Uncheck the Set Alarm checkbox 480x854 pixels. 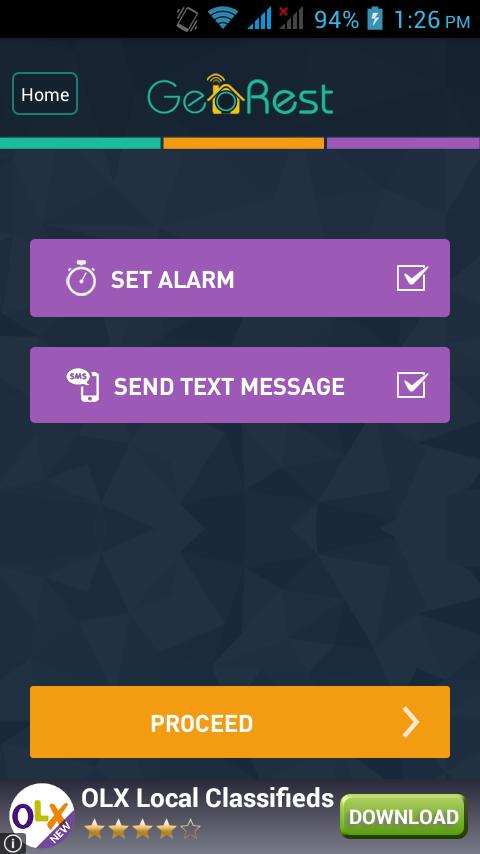click(x=412, y=278)
